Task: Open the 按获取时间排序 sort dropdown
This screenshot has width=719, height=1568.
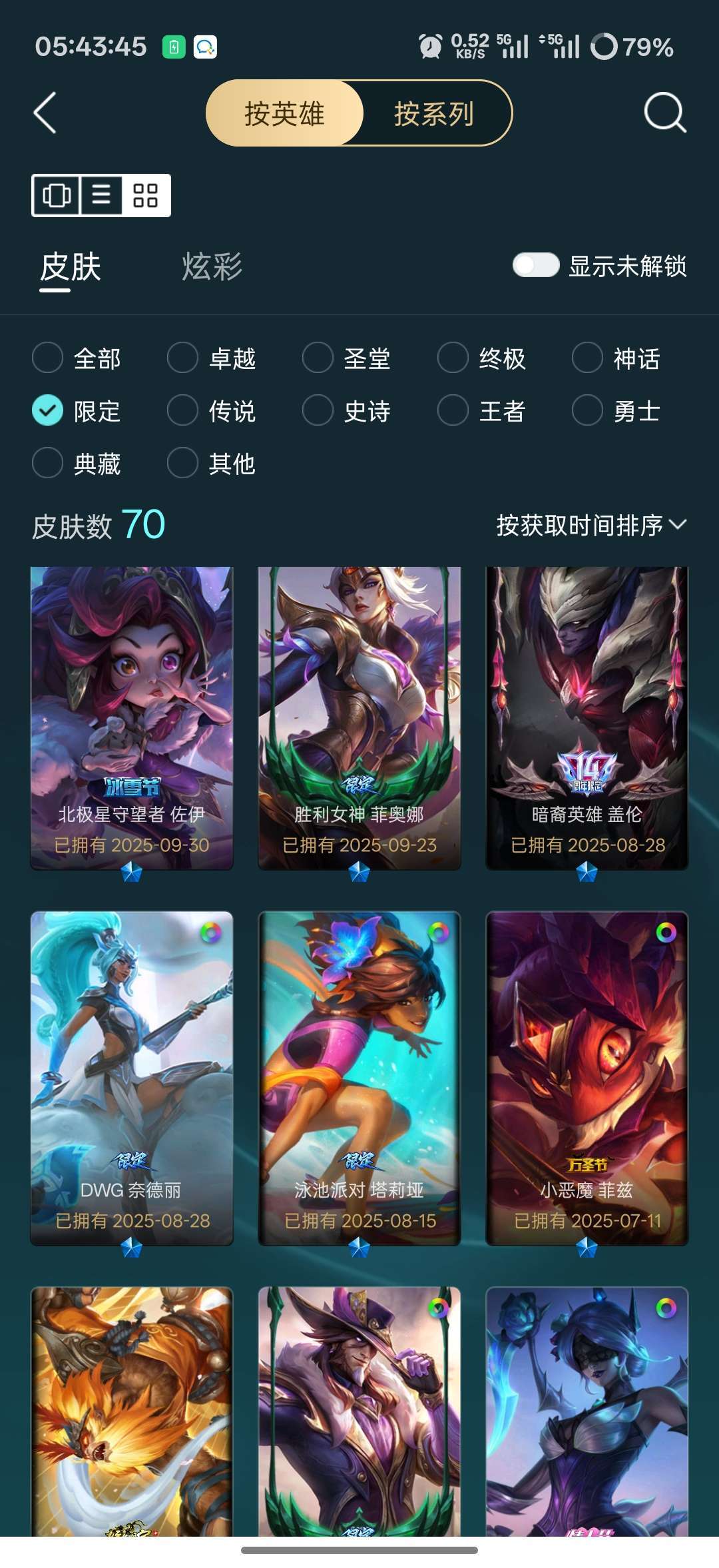Action: [x=591, y=526]
